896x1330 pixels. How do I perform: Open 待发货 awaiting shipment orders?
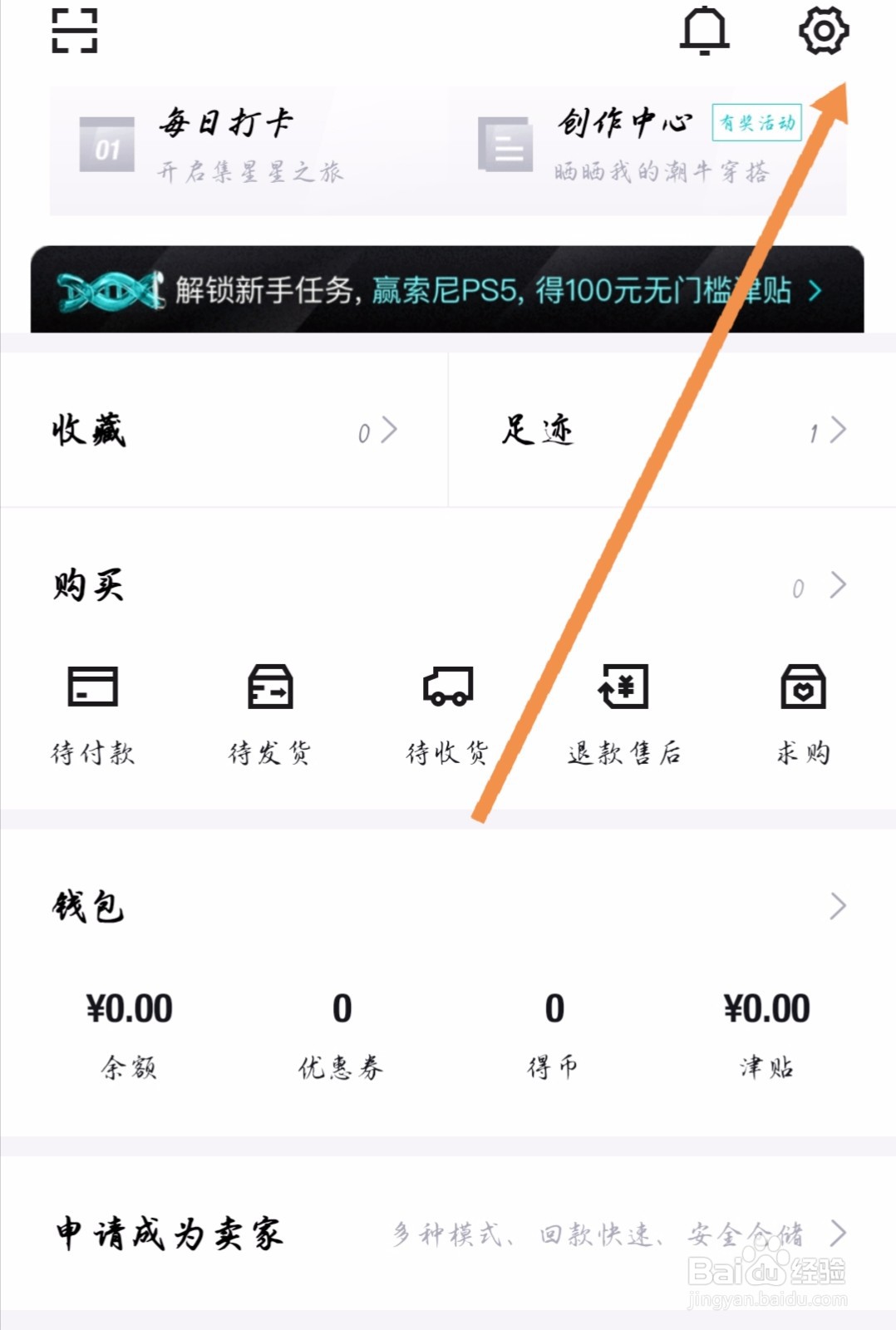click(x=269, y=711)
